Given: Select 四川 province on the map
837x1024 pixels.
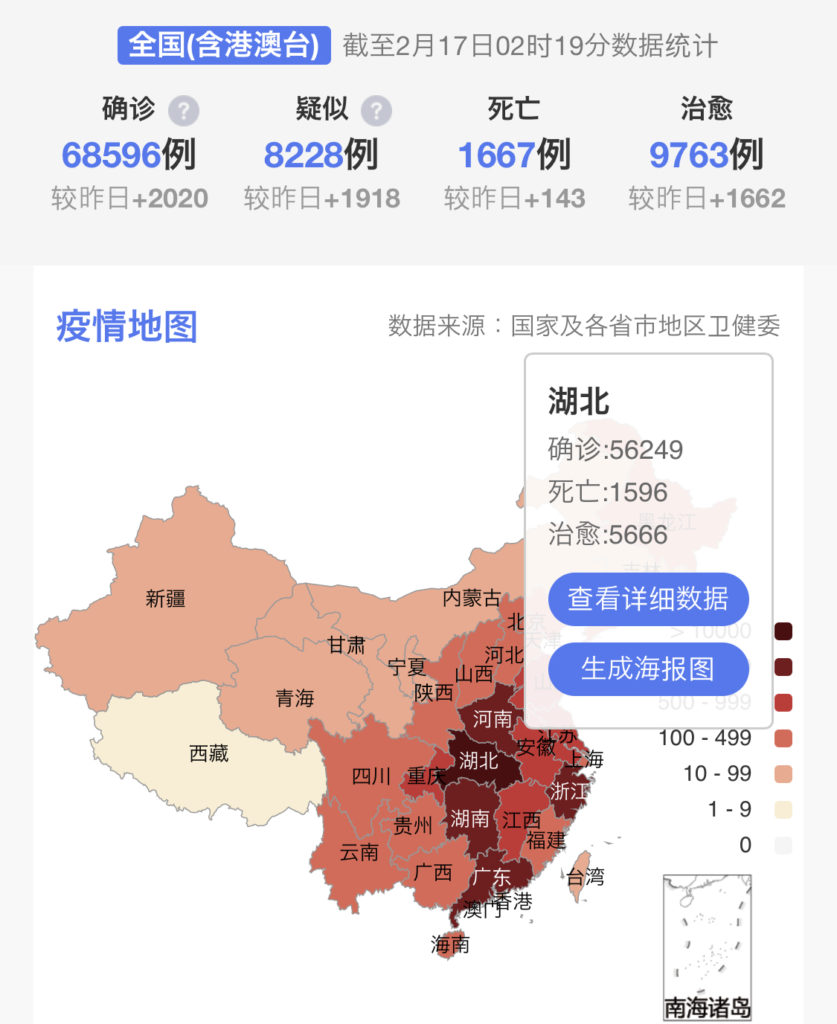Looking at the screenshot, I should point(371,776).
